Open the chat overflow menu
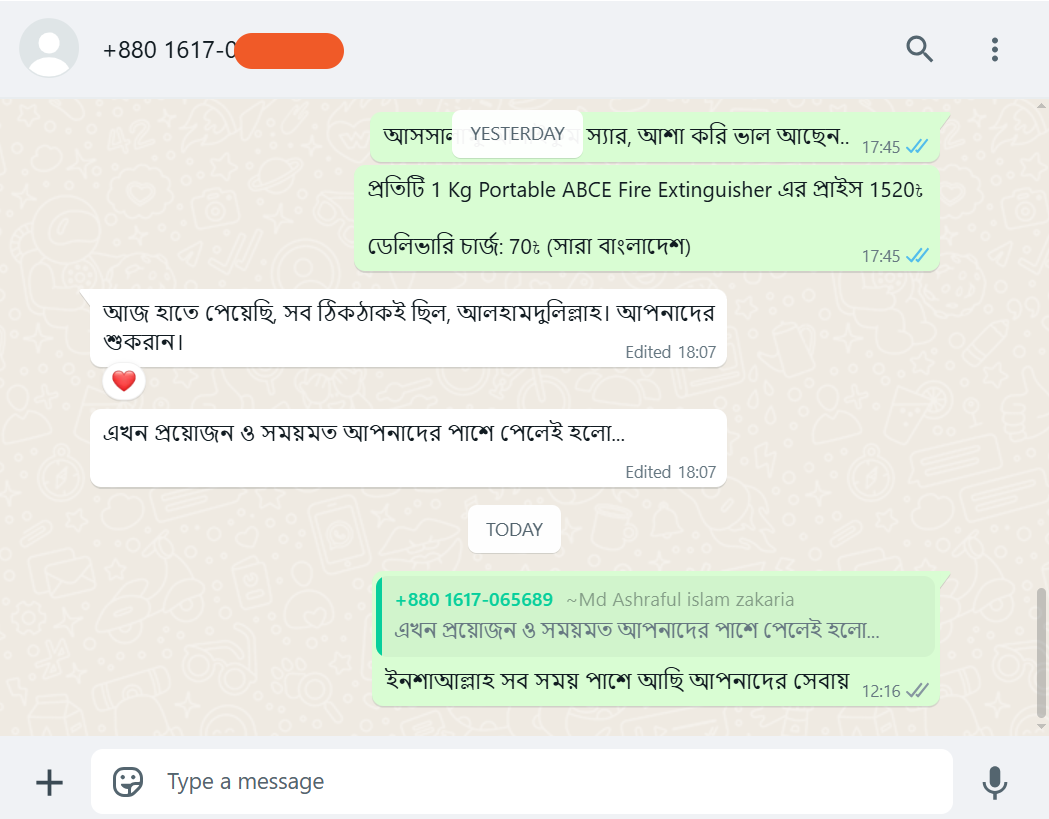The image size is (1049, 819). [x=994, y=48]
